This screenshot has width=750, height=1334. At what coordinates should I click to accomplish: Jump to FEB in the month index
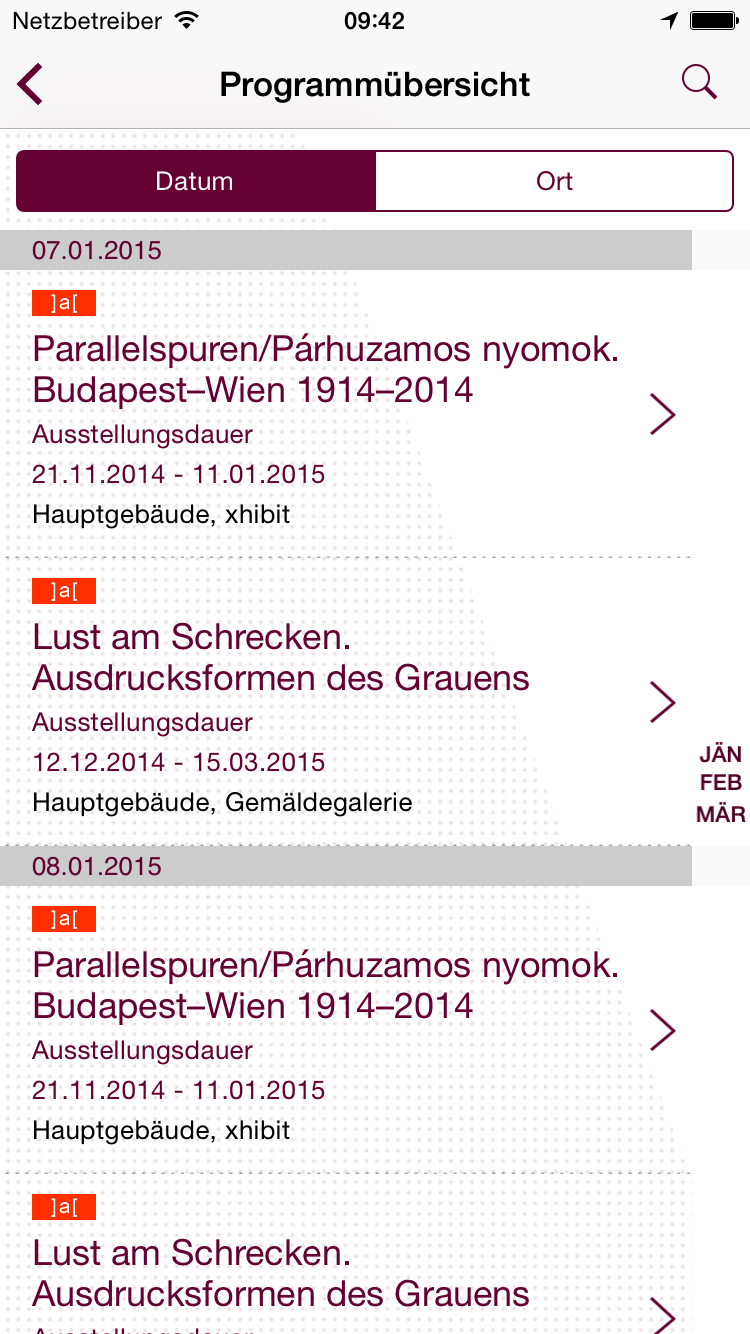coord(720,784)
